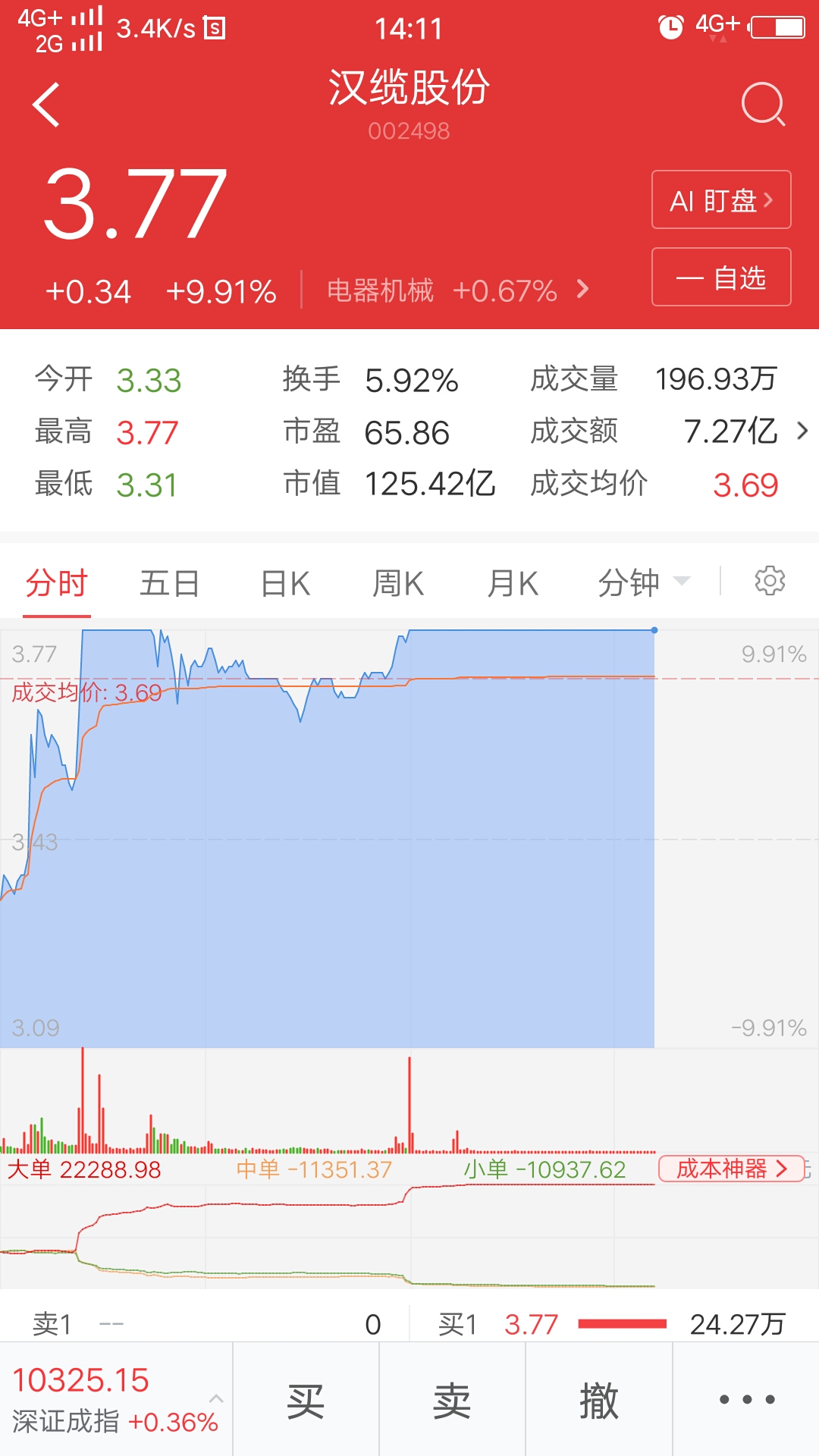The image size is (819, 1456).
Task: Remove stock from 自选 watchlist
Action: (721, 277)
